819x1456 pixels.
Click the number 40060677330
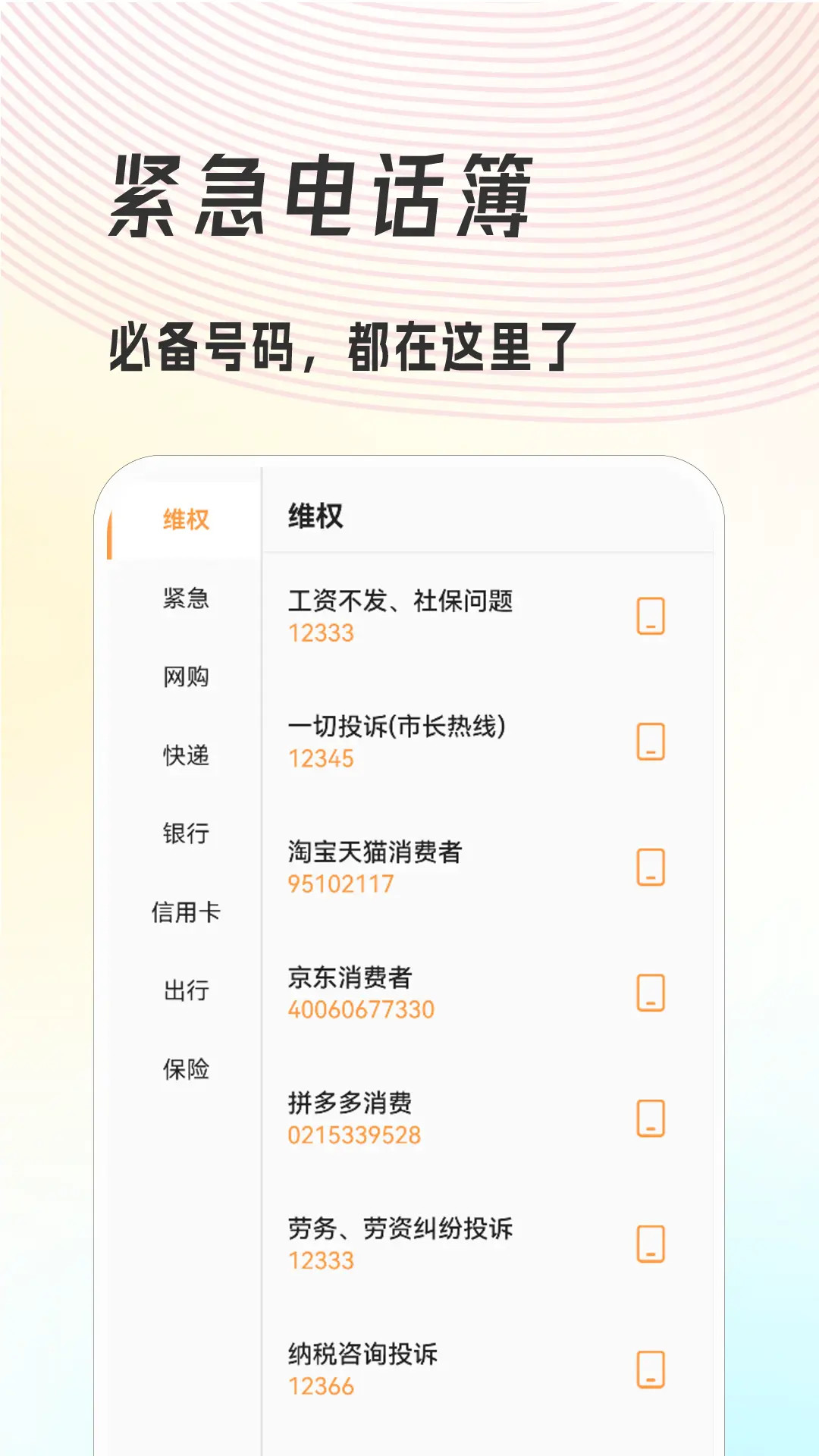point(361,1009)
